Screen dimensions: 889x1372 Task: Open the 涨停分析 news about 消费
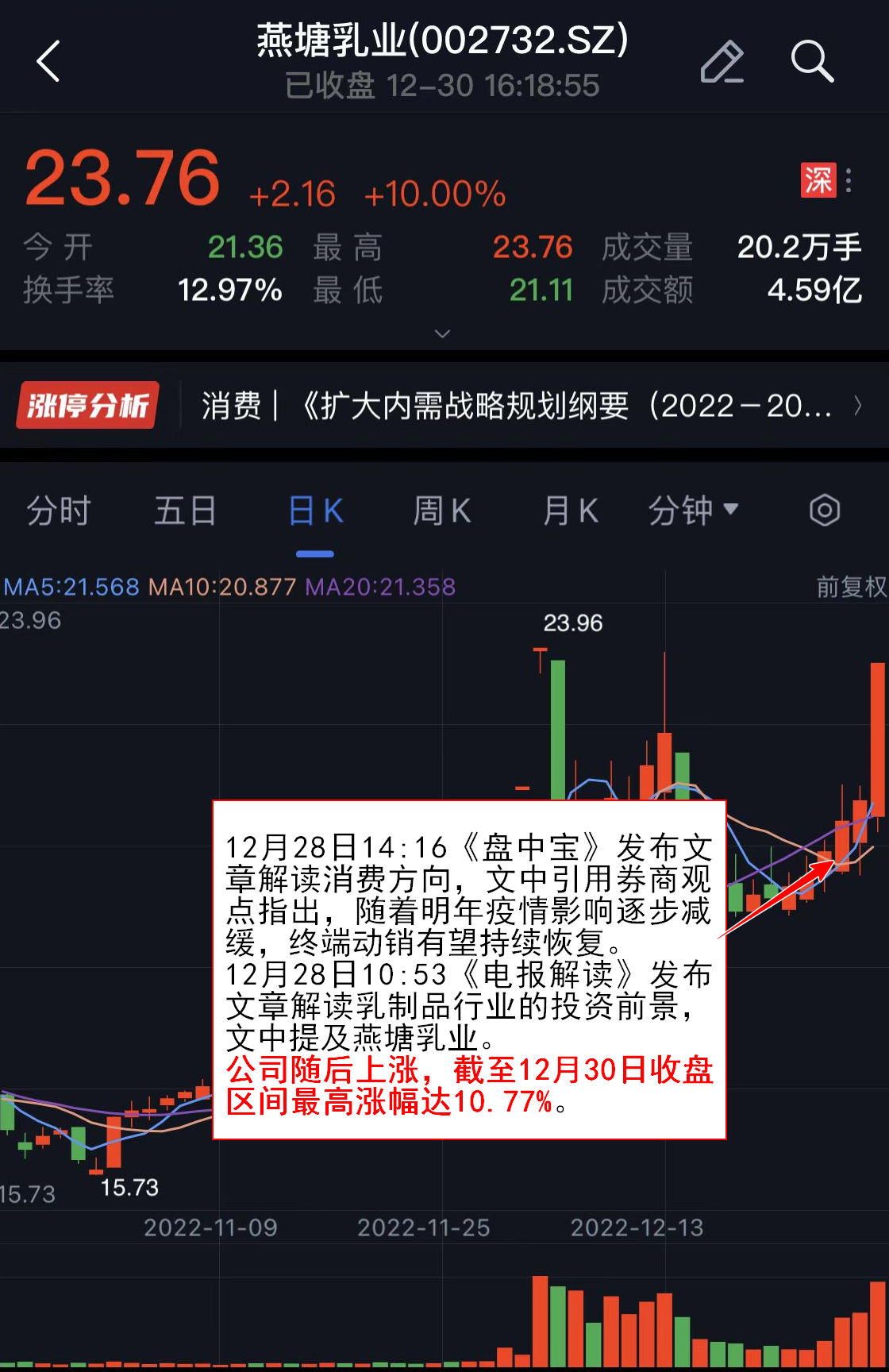pyautogui.click(x=516, y=406)
